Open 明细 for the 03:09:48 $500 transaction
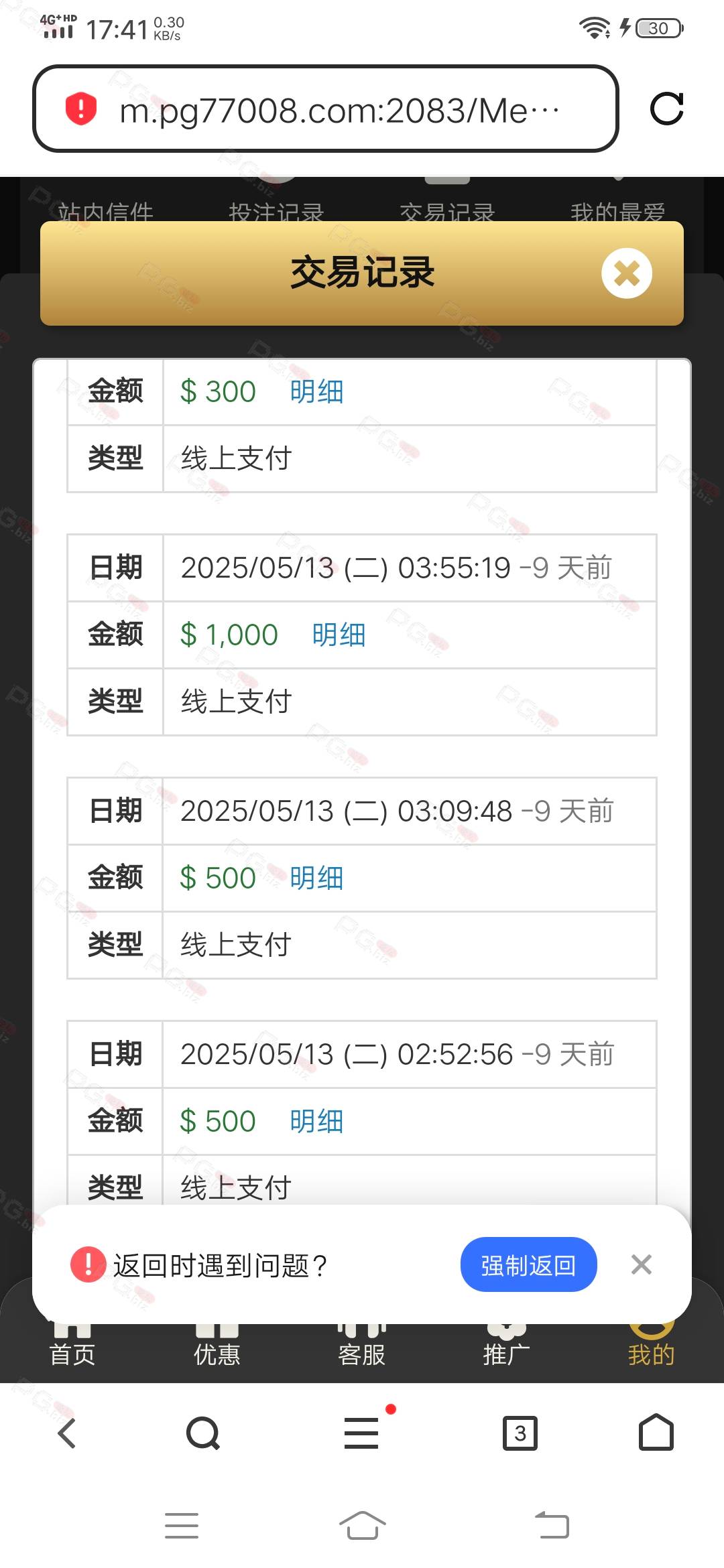The height and width of the screenshot is (1568, 724). [x=316, y=878]
